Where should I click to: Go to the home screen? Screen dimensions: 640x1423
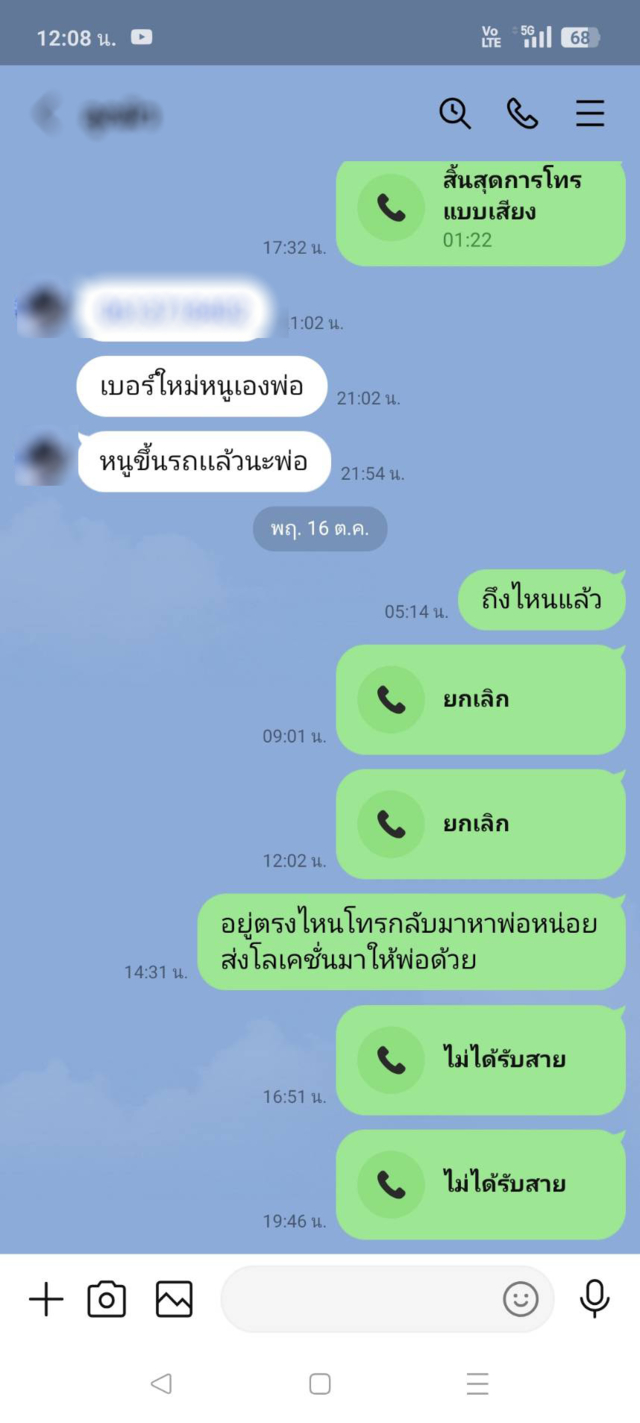320,1383
